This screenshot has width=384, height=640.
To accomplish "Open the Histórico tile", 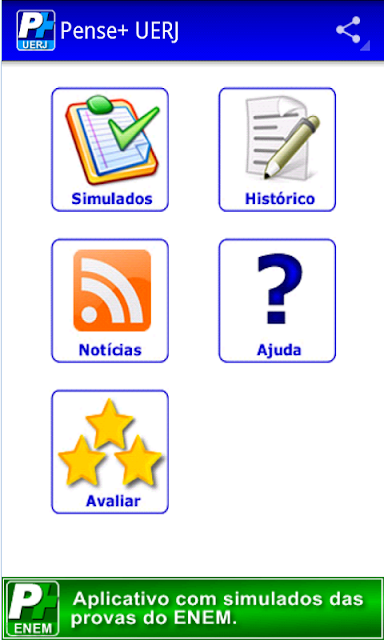I will [277, 149].
